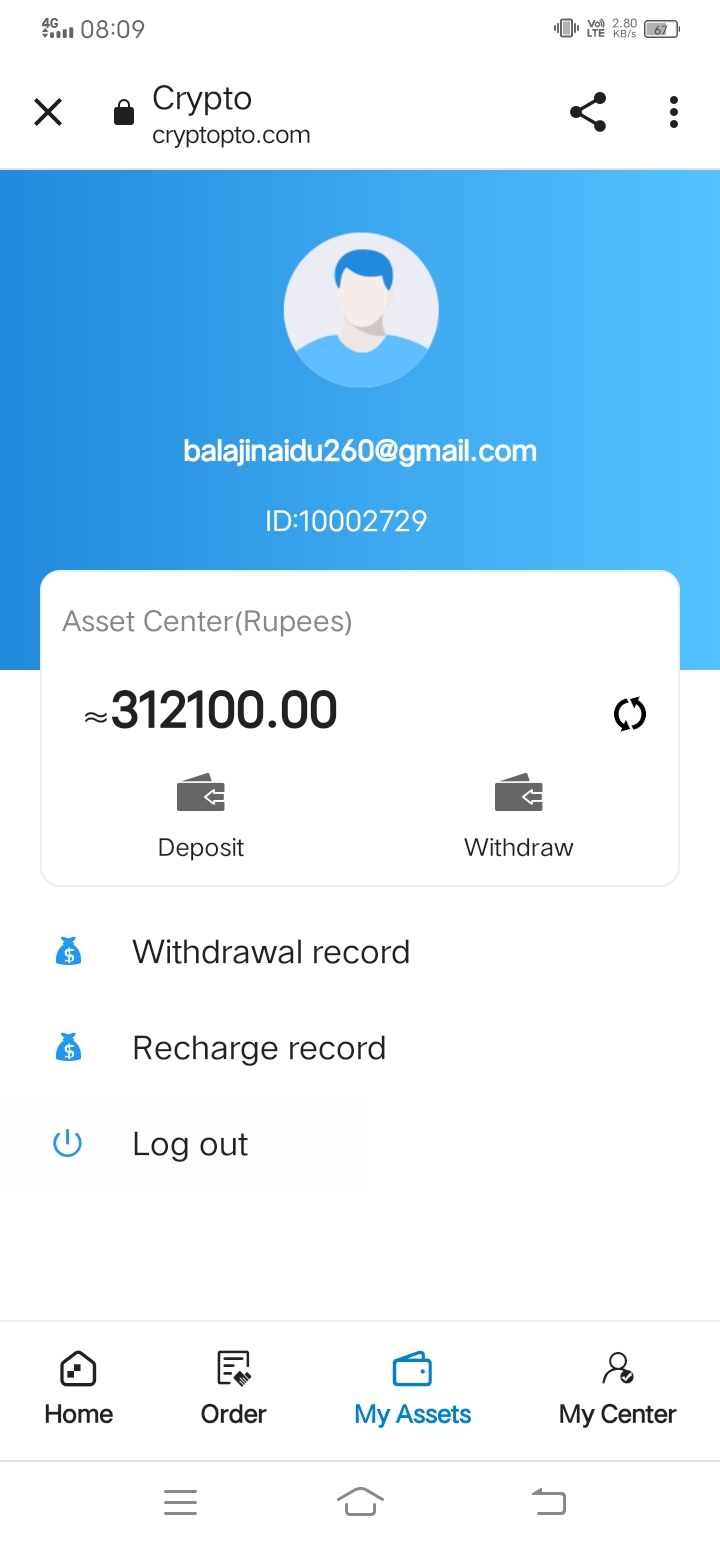720x1544 pixels.
Task: Tap the system back button
Action: point(548,1501)
